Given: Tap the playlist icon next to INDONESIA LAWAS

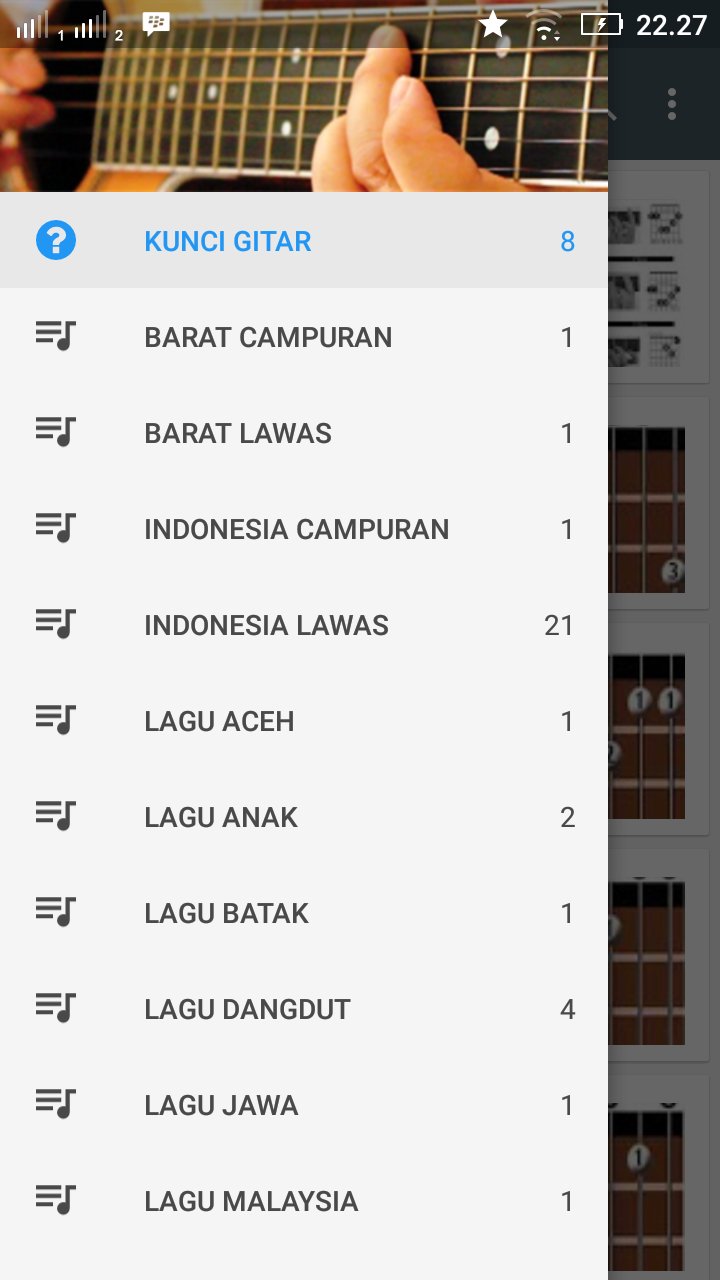Looking at the screenshot, I should [56, 624].
